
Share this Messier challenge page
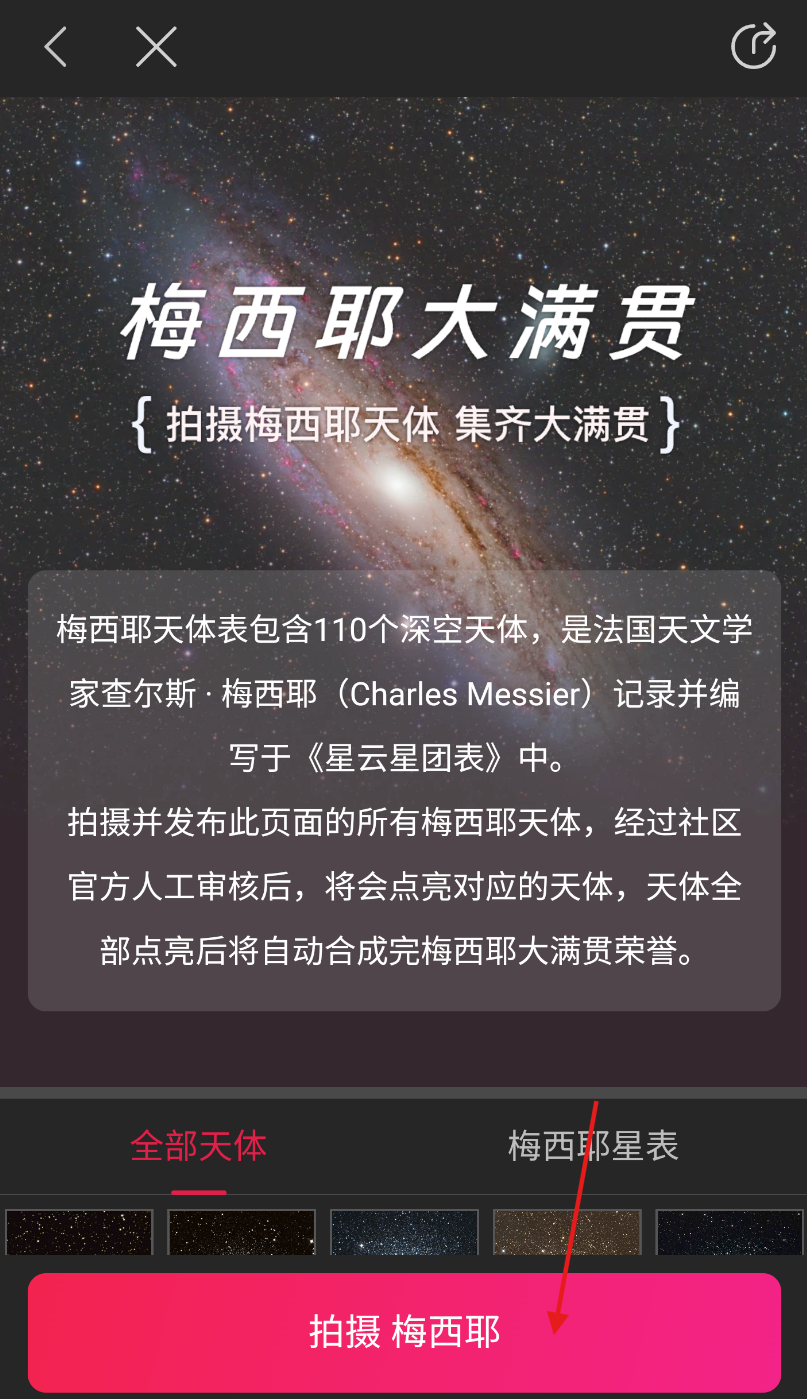pyautogui.click(x=753, y=47)
